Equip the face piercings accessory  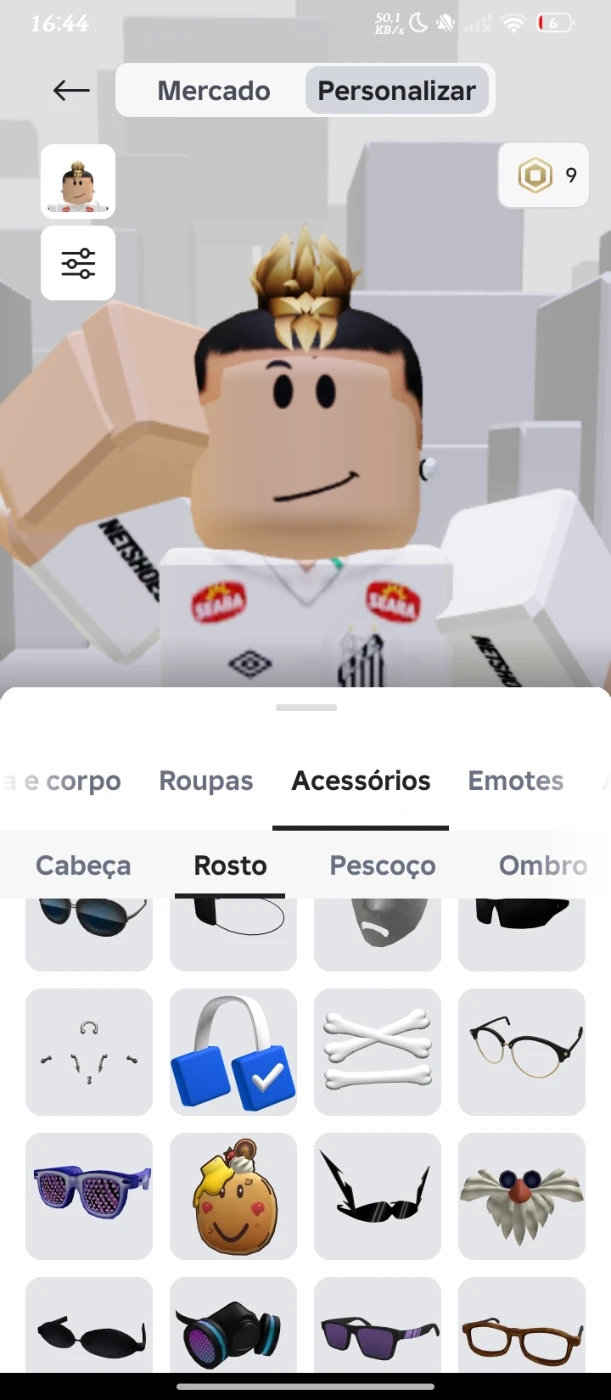89,1052
